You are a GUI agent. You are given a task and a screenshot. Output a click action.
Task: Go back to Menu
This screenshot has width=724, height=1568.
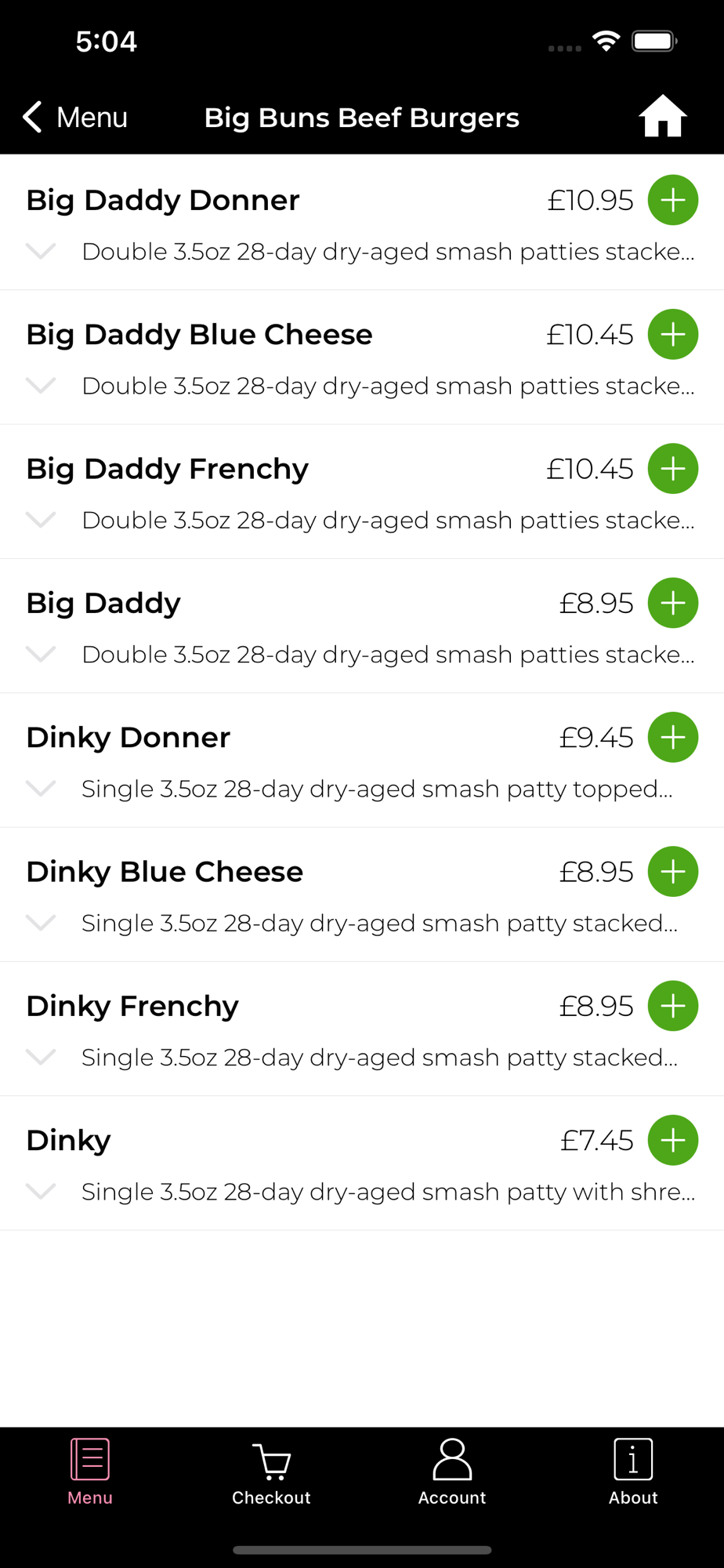point(75,118)
